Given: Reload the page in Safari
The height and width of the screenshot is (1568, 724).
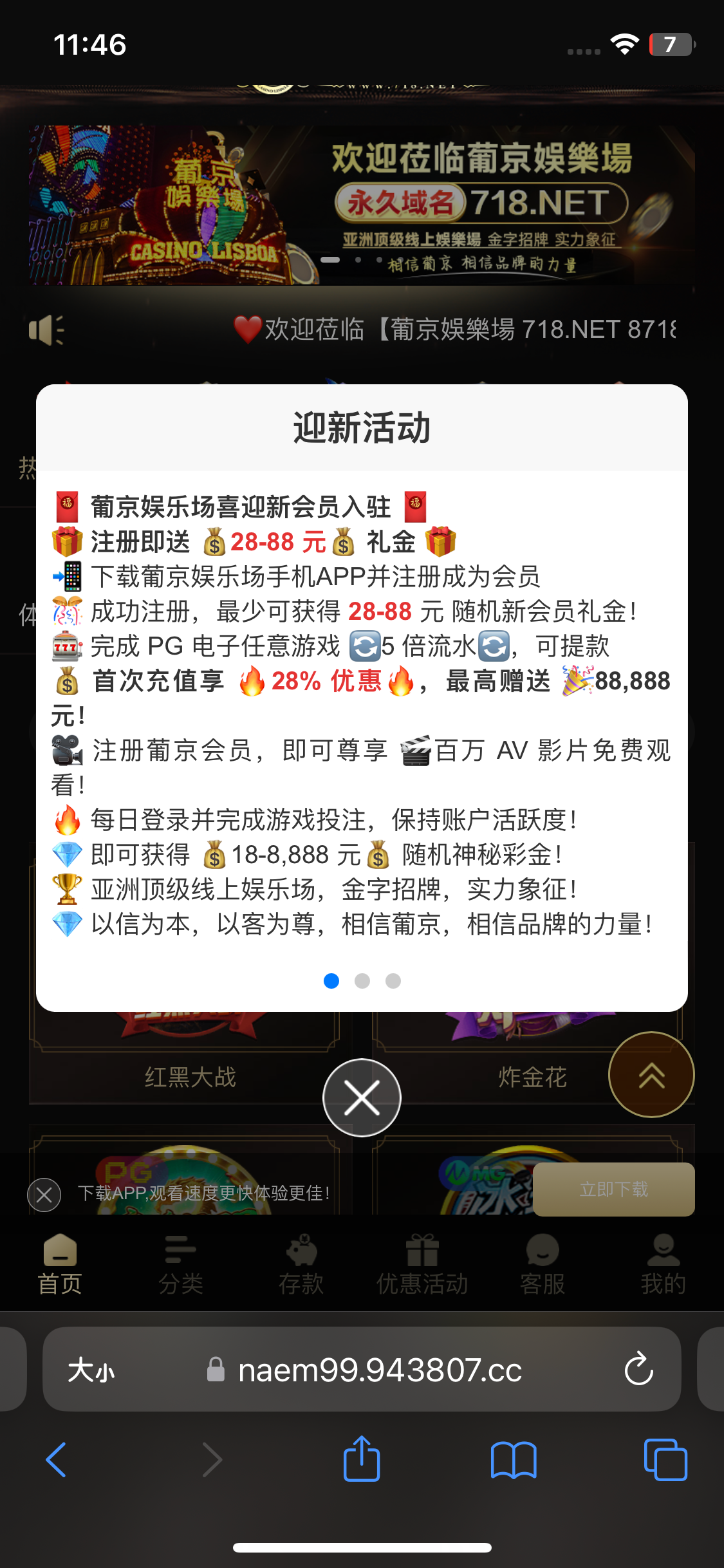Looking at the screenshot, I should tap(638, 1369).
